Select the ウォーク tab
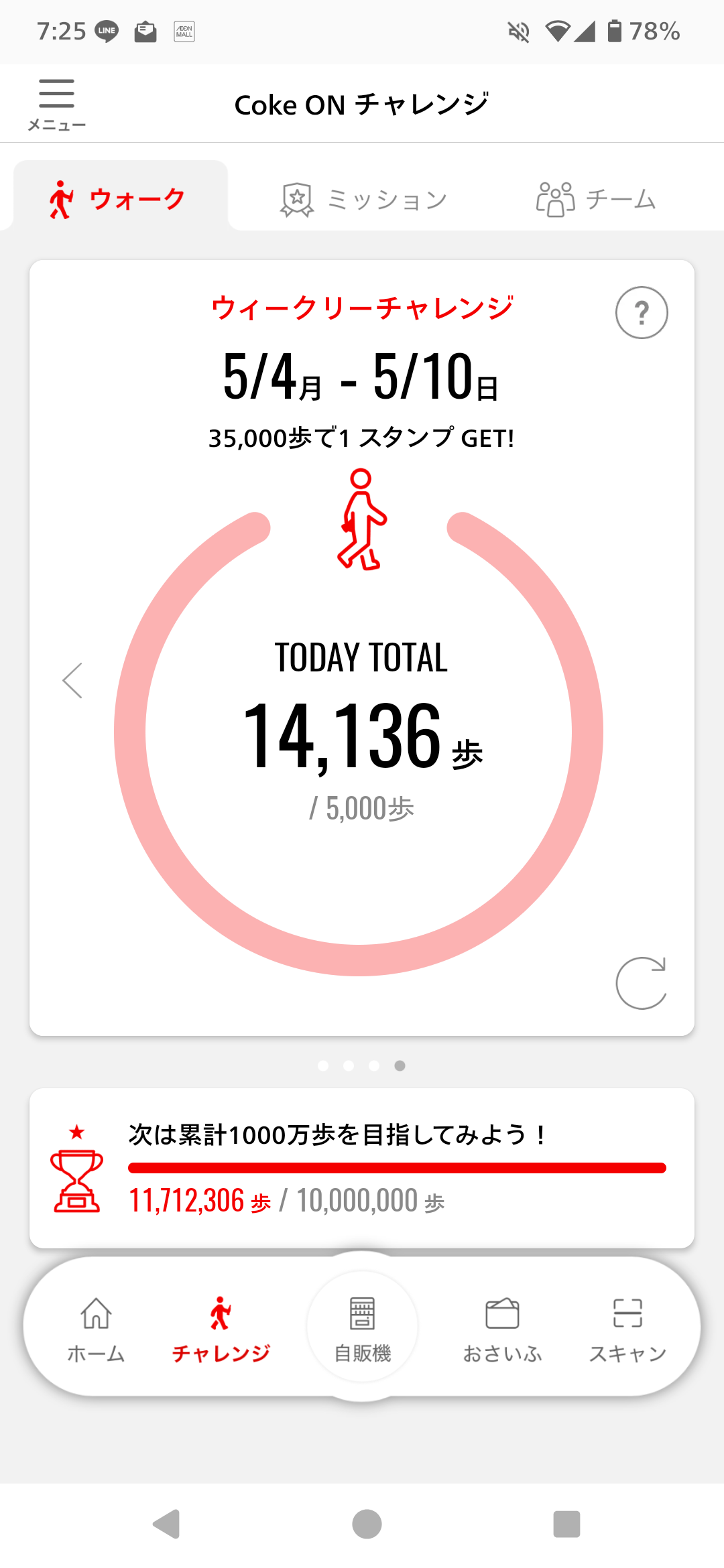Screen dimensions: 724x1568 [x=121, y=198]
